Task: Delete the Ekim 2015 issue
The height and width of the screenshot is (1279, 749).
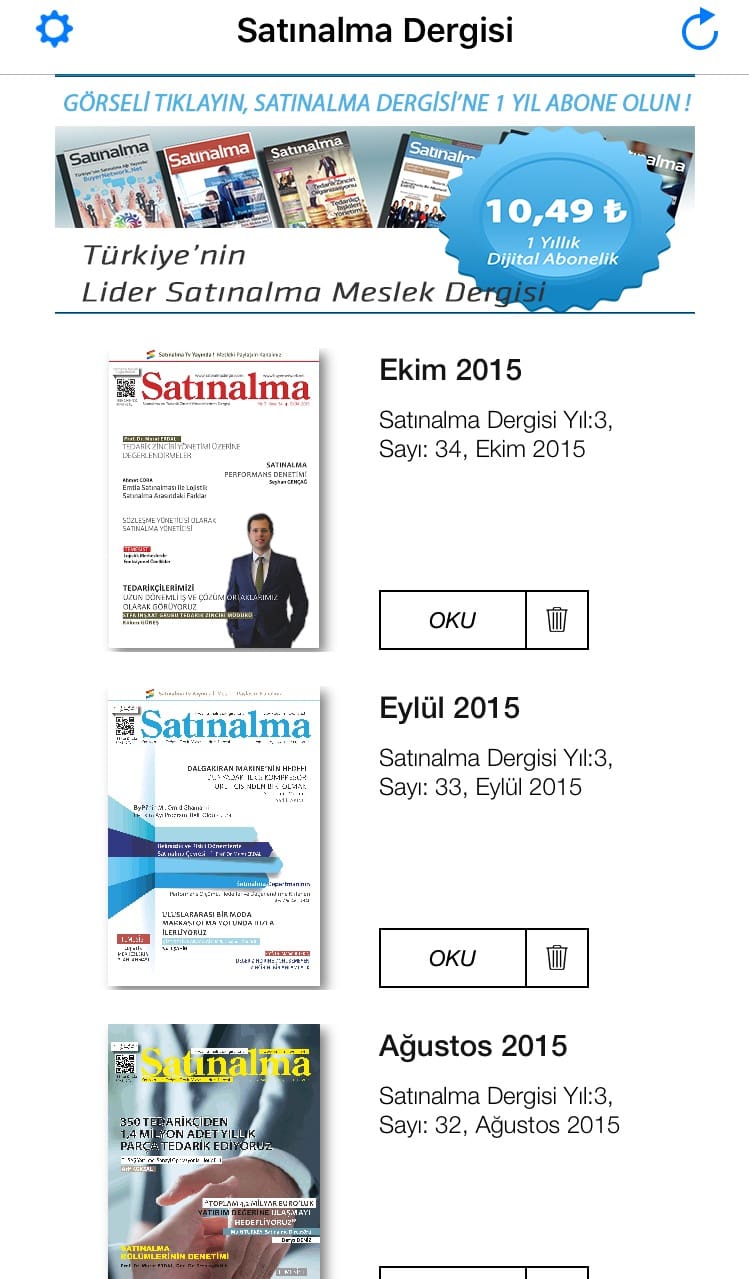Action: tap(557, 620)
